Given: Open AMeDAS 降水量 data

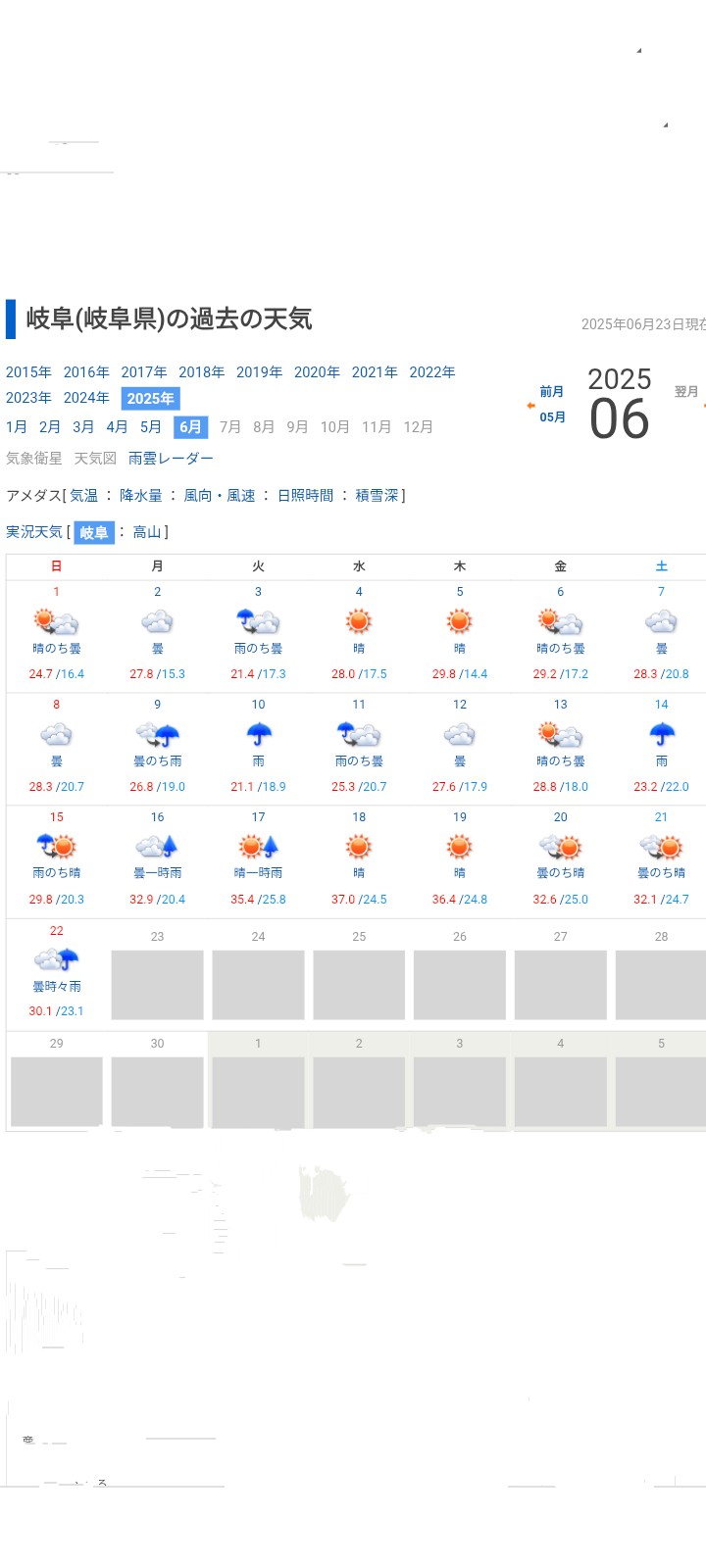Looking at the screenshot, I should 141,496.
